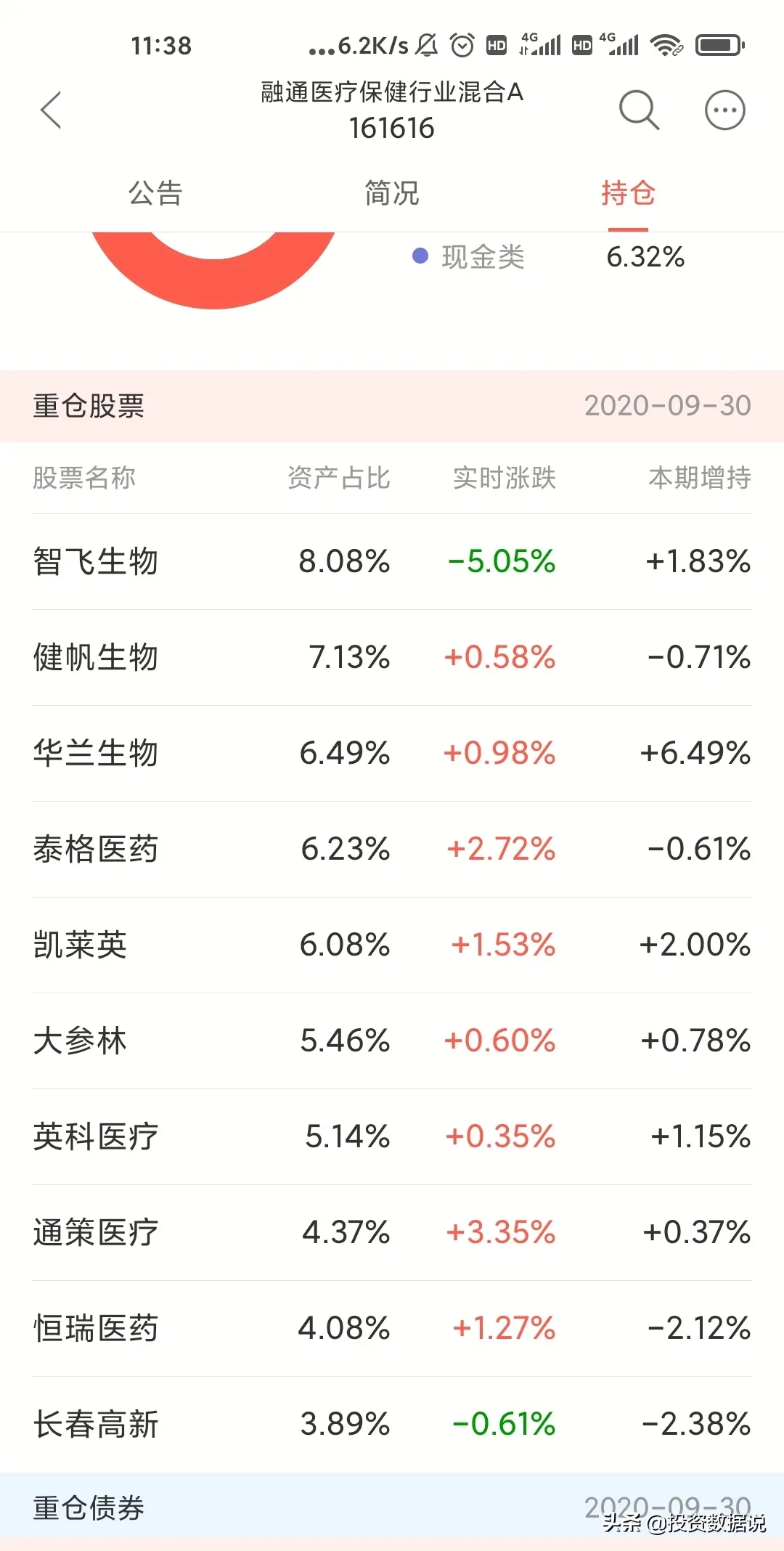The image size is (784, 1551).
Task: View details for 通策医疗
Action: (x=392, y=1233)
